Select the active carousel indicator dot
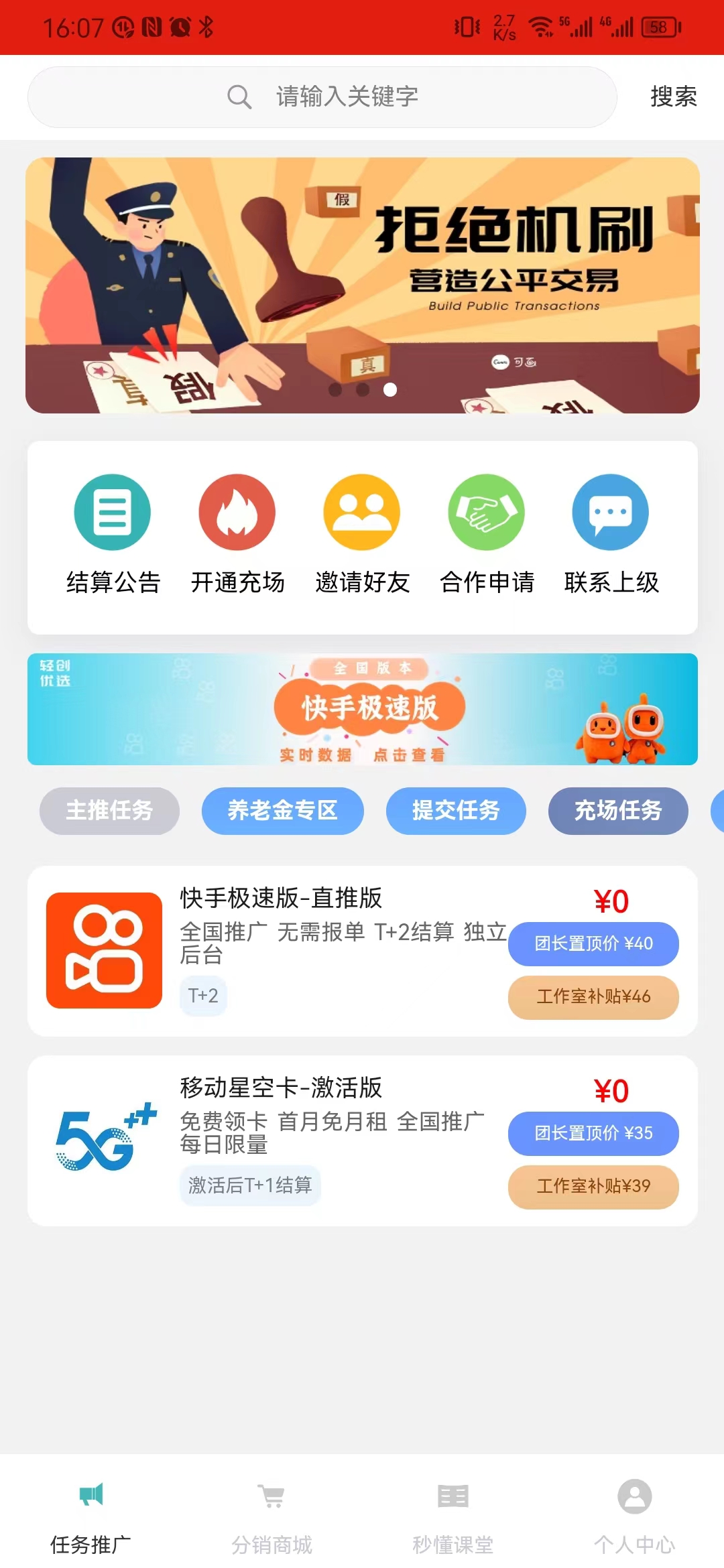 (x=389, y=391)
